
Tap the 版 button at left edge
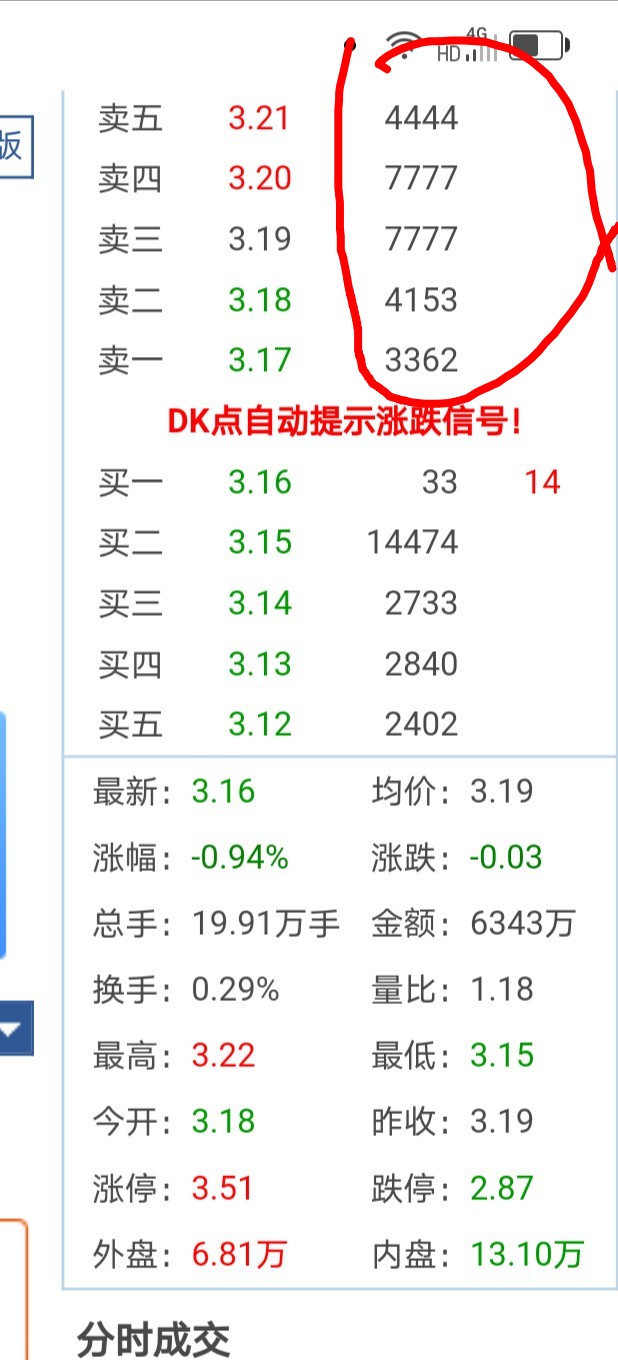tap(16, 147)
